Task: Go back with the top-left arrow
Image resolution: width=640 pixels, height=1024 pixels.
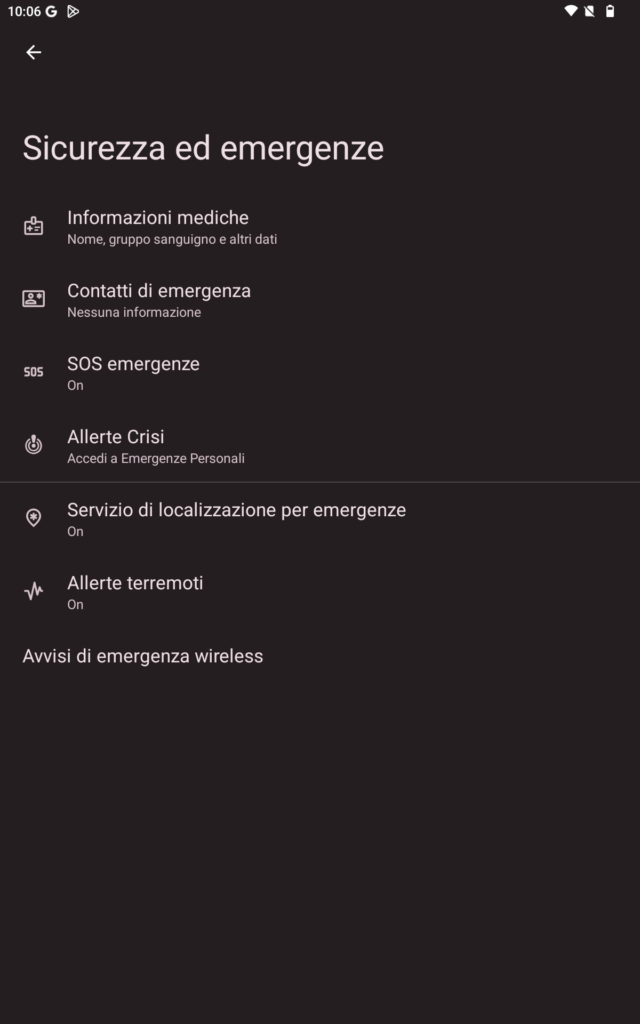Action: pos(33,52)
